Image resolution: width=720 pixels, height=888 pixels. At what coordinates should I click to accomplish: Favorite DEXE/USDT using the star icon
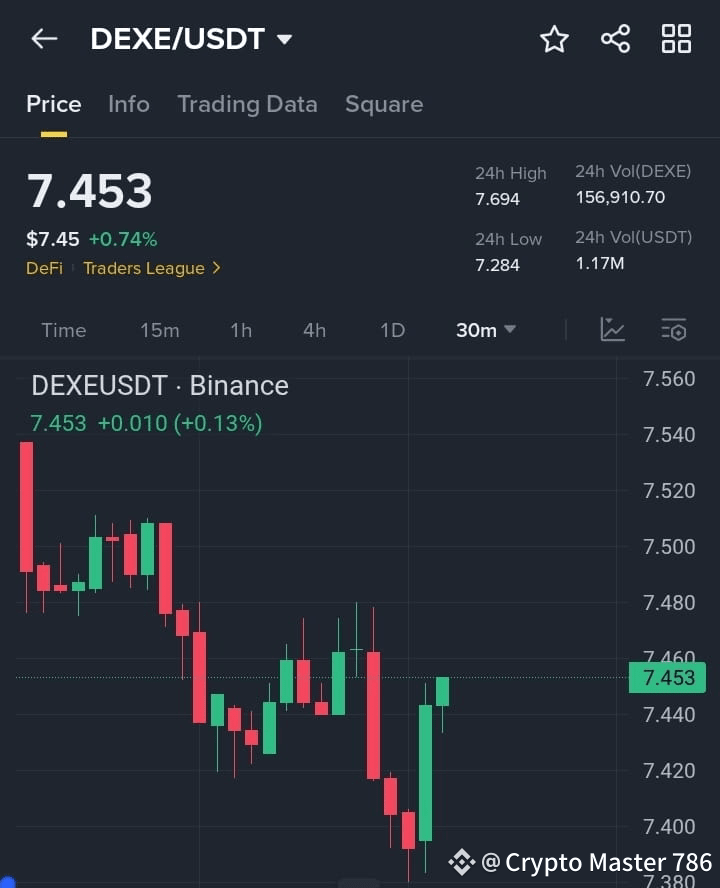click(553, 39)
